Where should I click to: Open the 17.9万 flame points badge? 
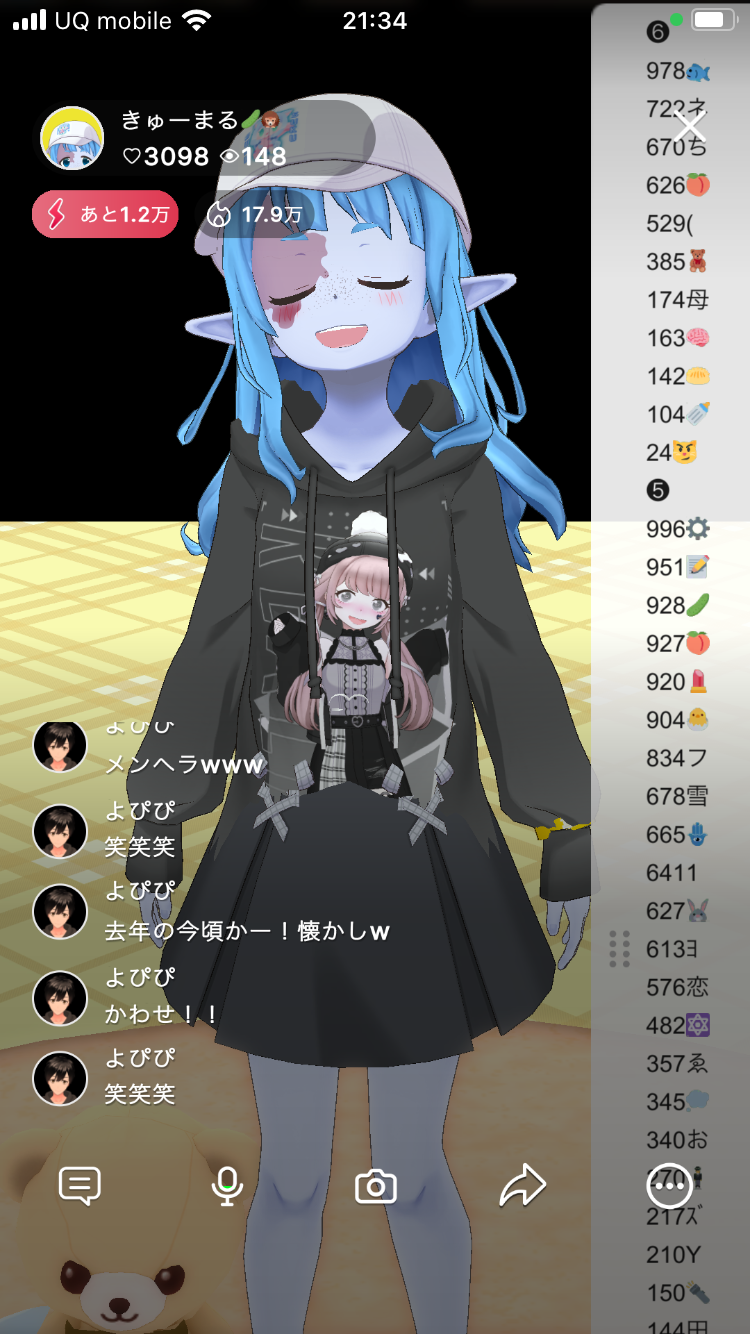pyautogui.click(x=254, y=214)
